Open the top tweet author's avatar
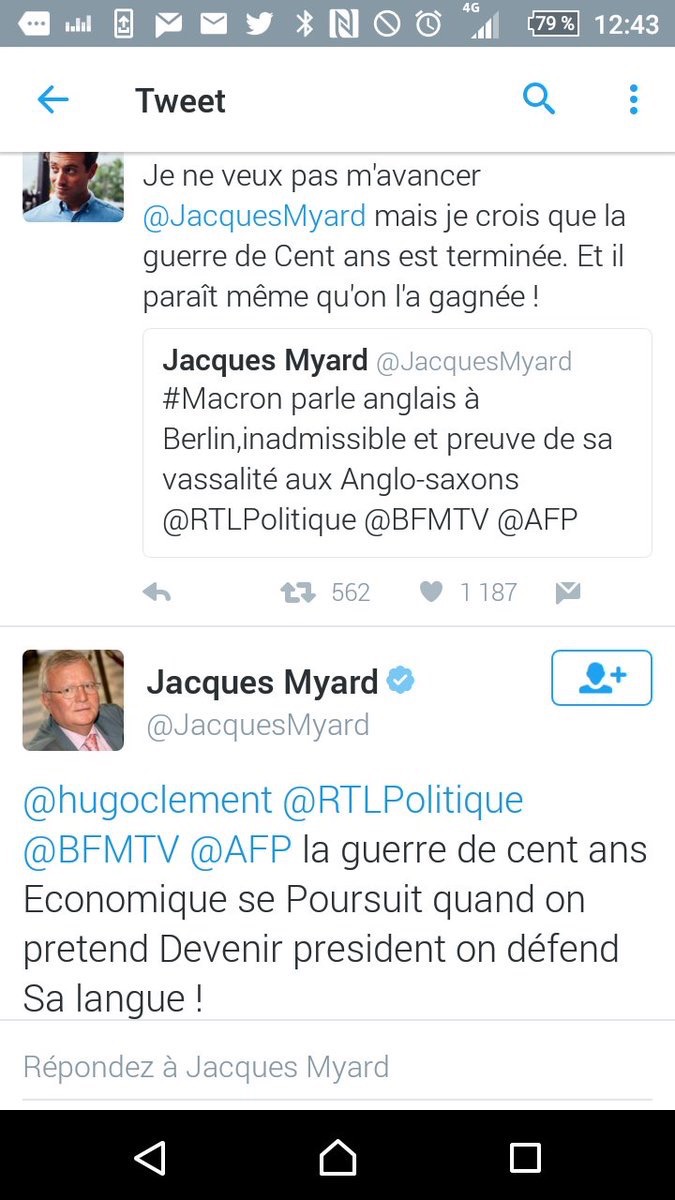Screen dimensions: 675x1200 click(73, 186)
